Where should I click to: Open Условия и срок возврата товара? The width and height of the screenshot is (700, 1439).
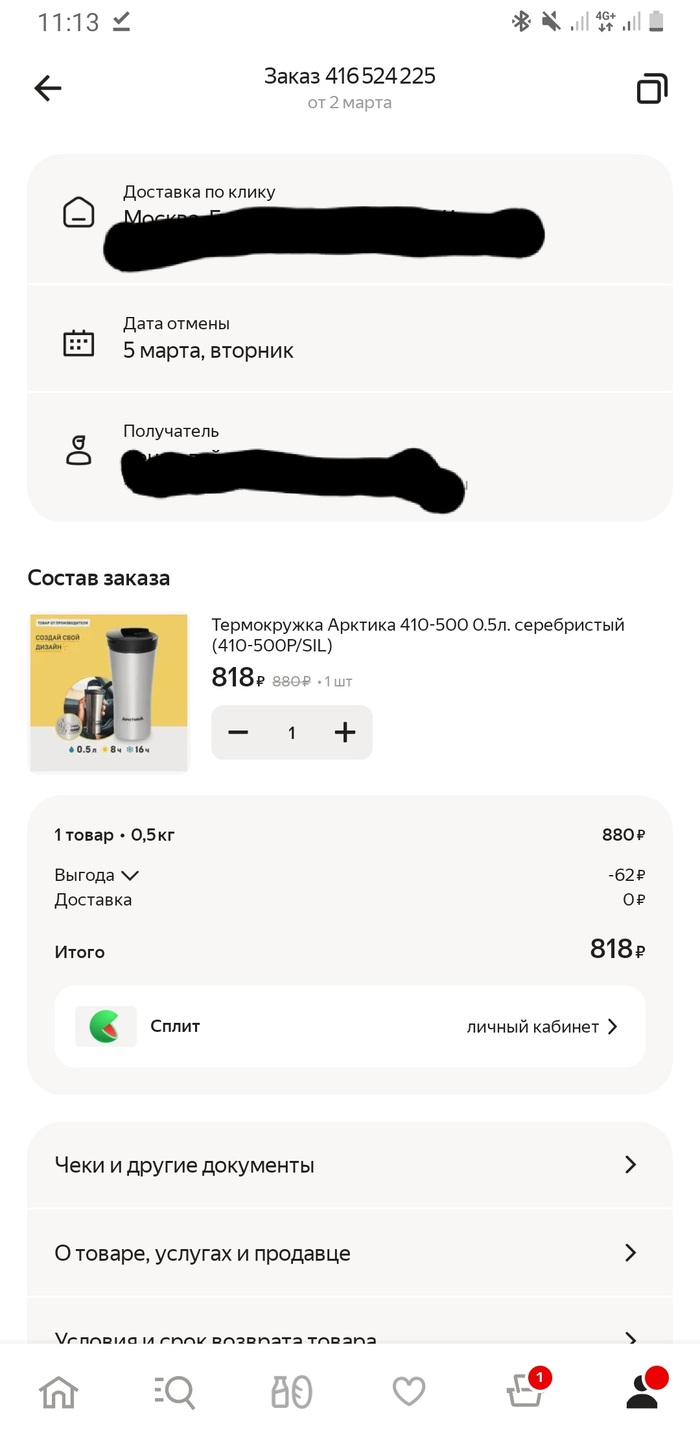coord(350,1336)
